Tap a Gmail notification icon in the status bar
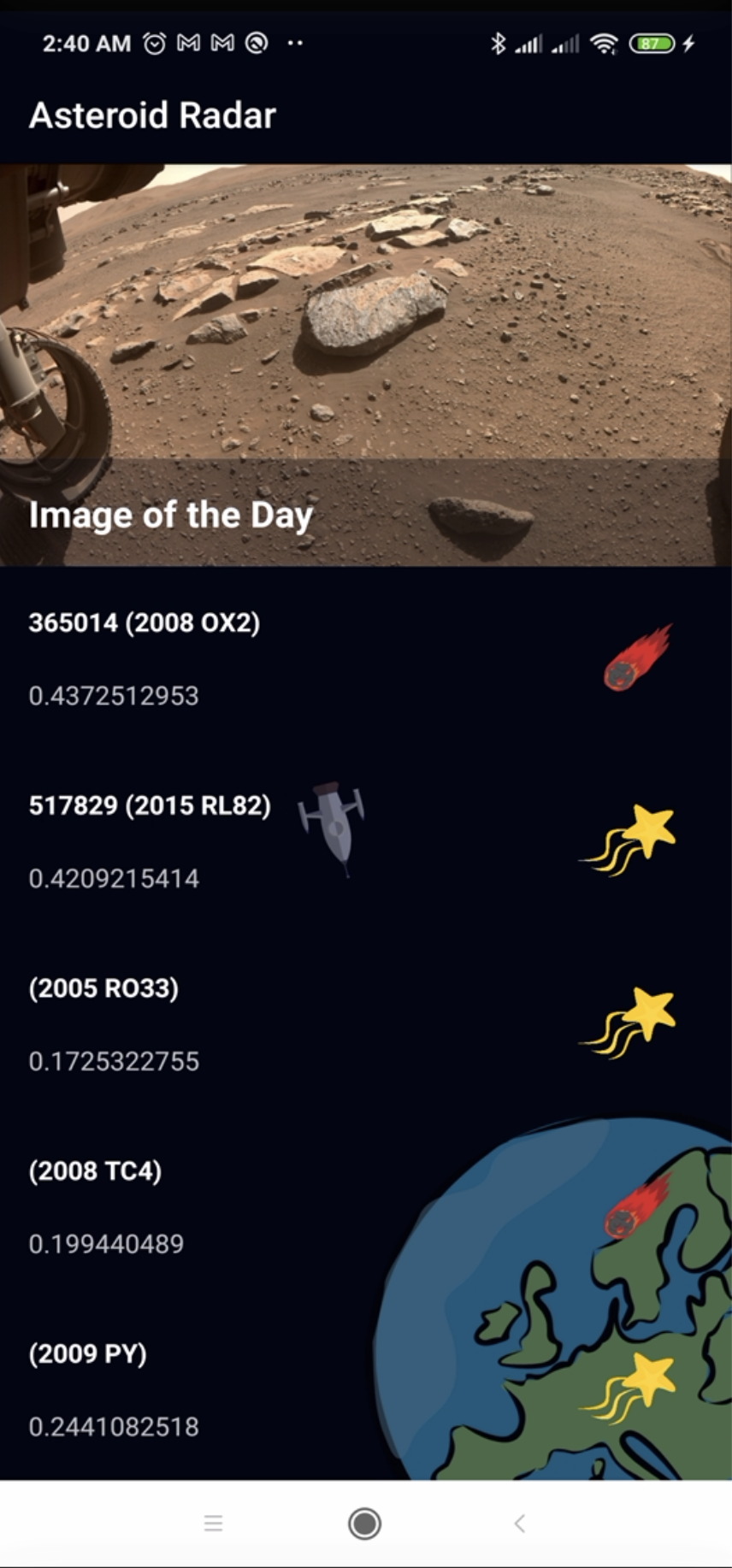This screenshot has width=732, height=1568. [x=190, y=43]
